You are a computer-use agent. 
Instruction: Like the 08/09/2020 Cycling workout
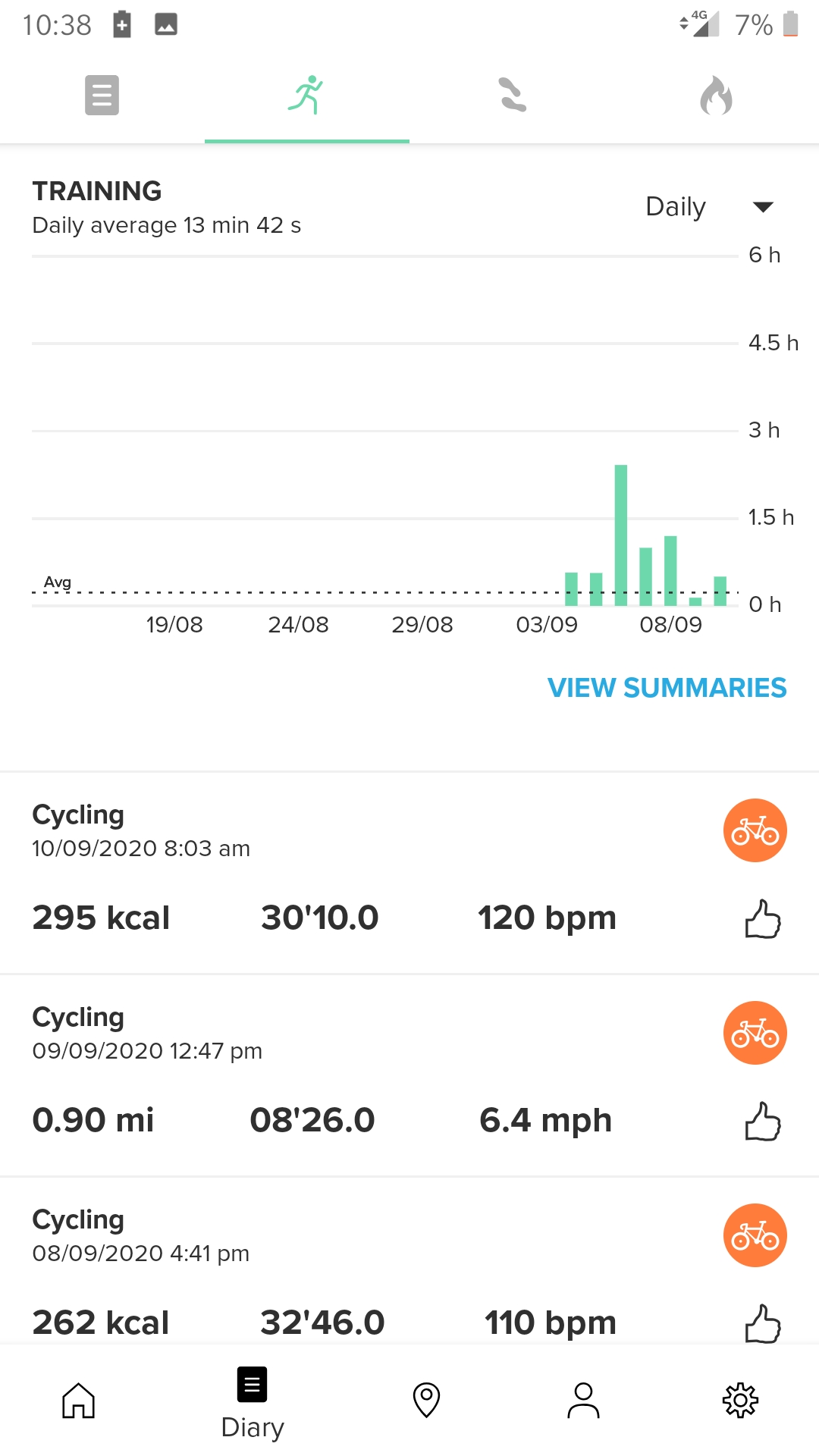click(x=762, y=1323)
